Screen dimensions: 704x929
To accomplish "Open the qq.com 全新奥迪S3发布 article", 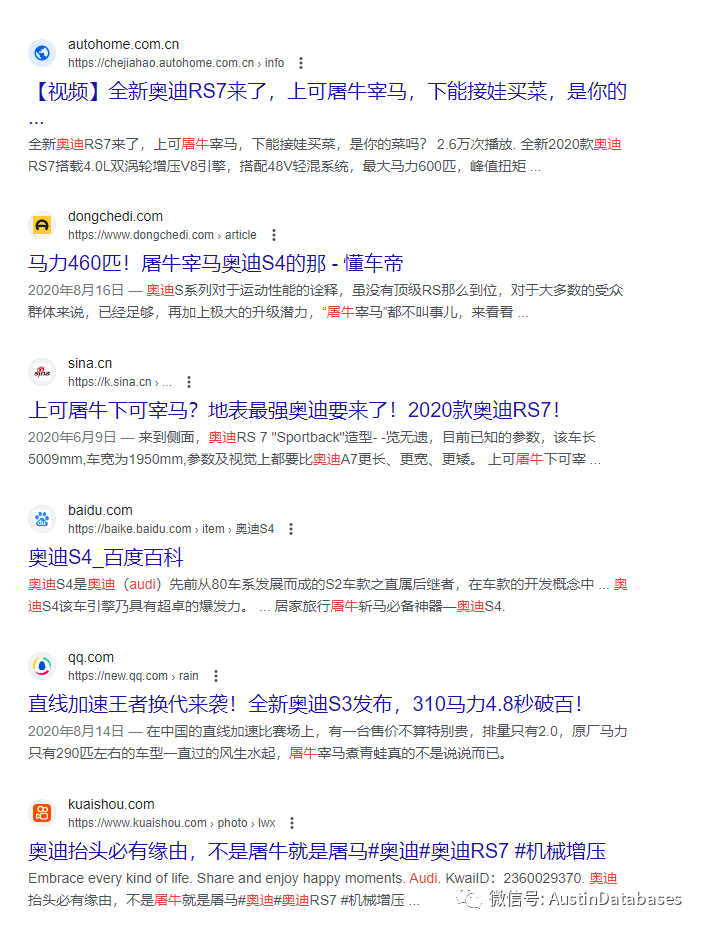I will point(305,704).
